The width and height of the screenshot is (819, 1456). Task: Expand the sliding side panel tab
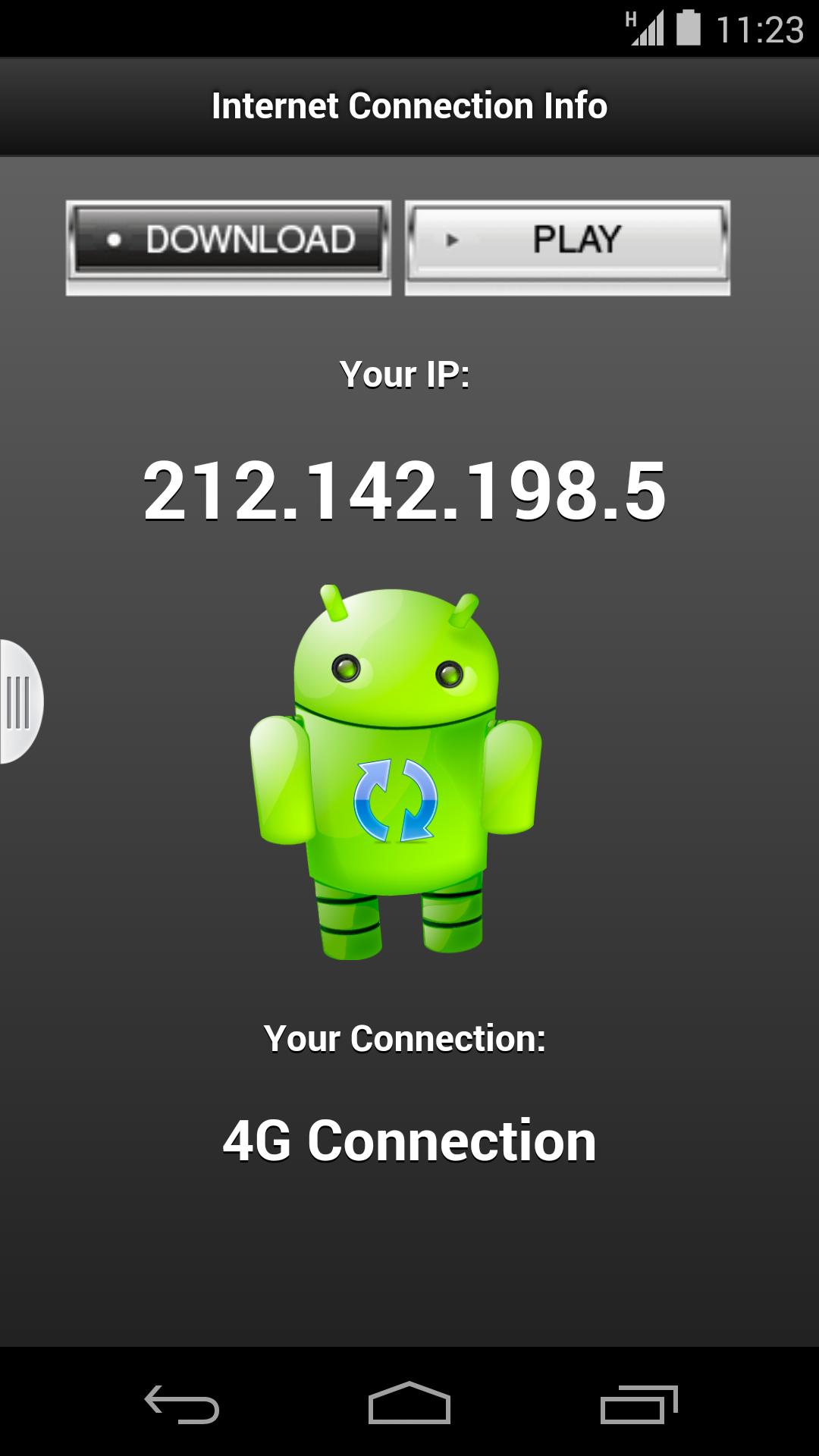tap(17, 699)
